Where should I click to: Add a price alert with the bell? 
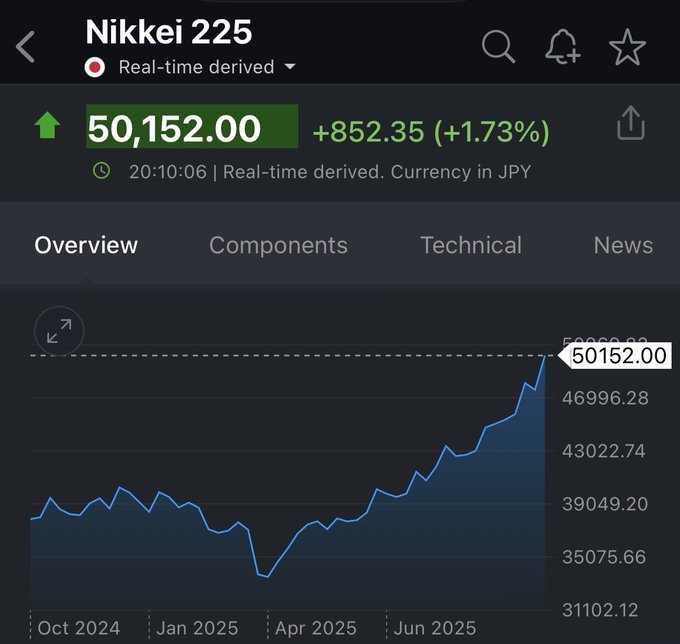[562, 47]
